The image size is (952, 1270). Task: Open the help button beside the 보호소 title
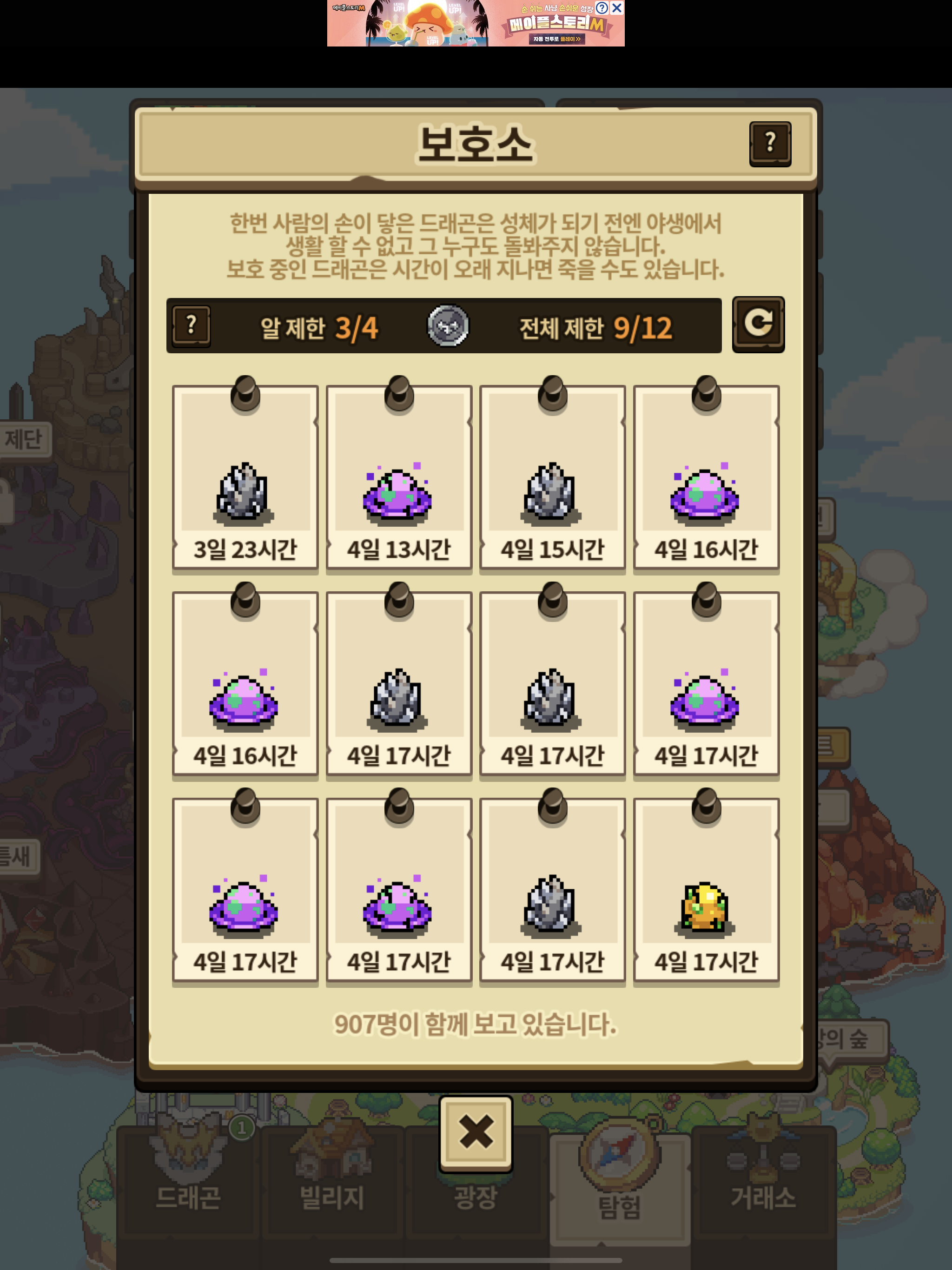[770, 144]
